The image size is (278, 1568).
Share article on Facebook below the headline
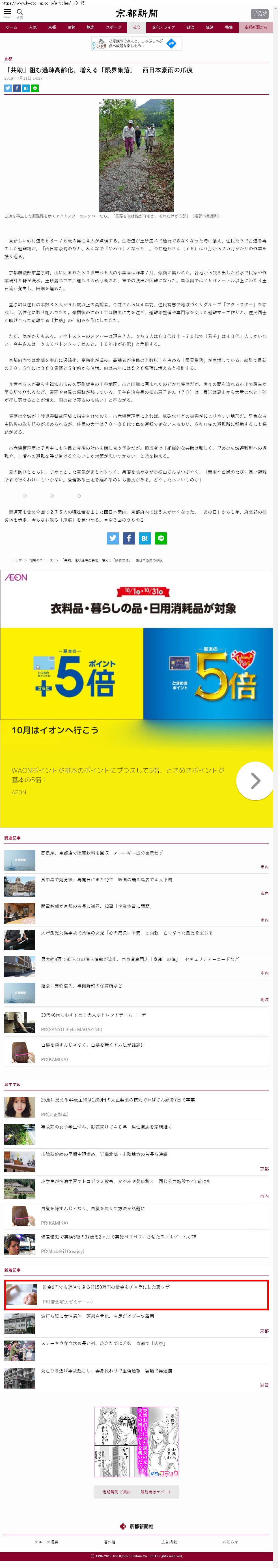pos(17,88)
